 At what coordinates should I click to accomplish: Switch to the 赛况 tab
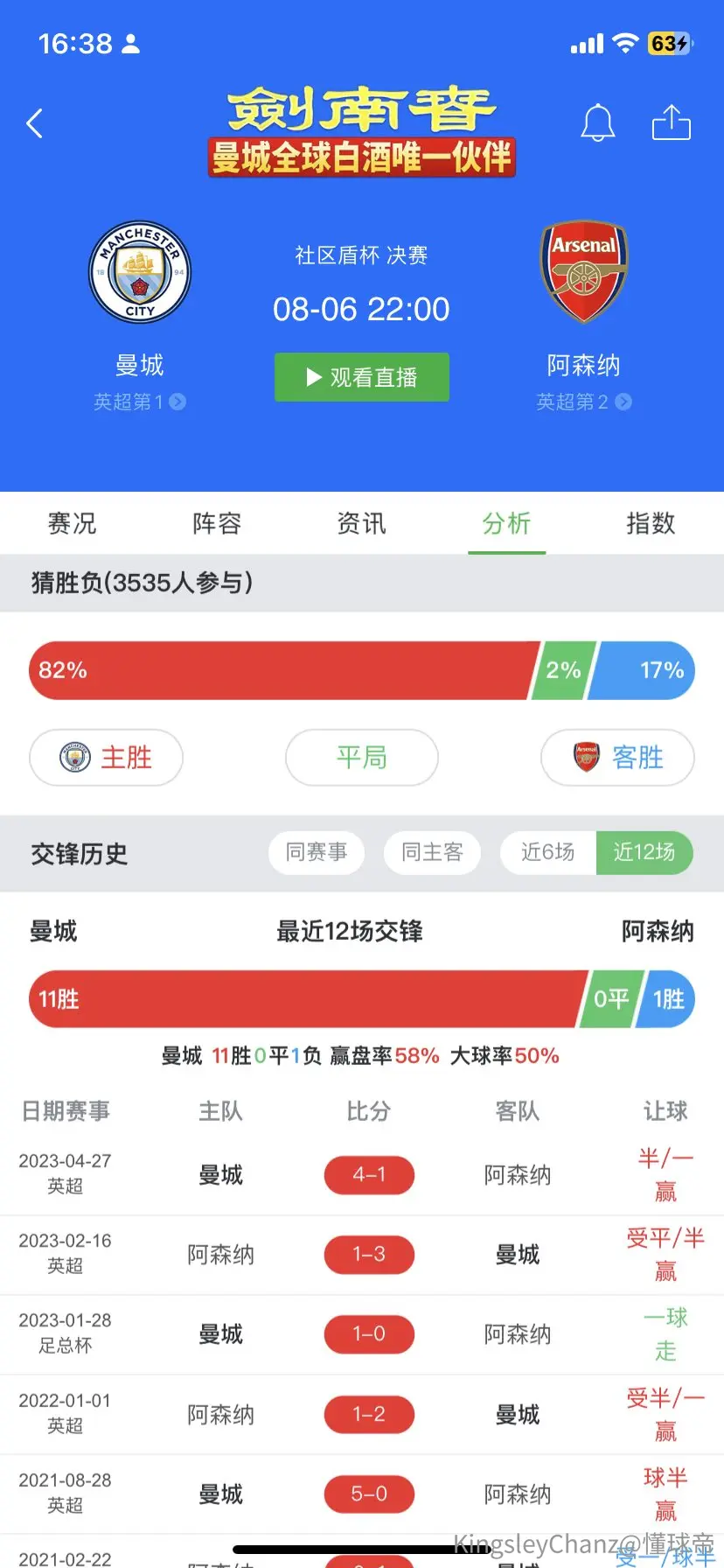(x=72, y=523)
